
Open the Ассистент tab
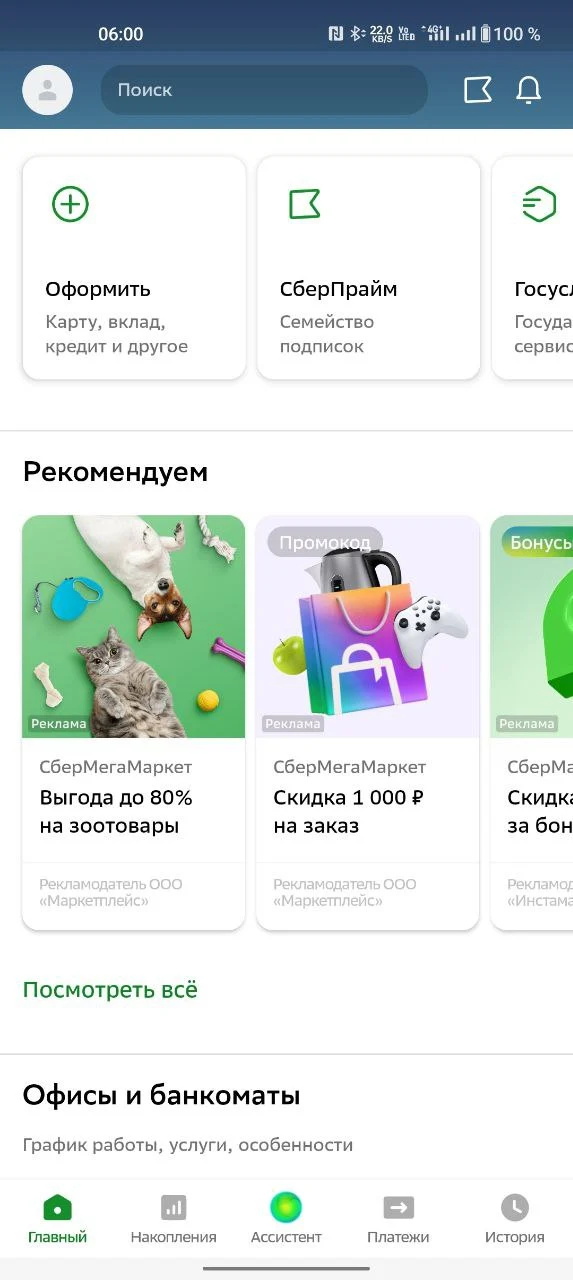tap(286, 1219)
